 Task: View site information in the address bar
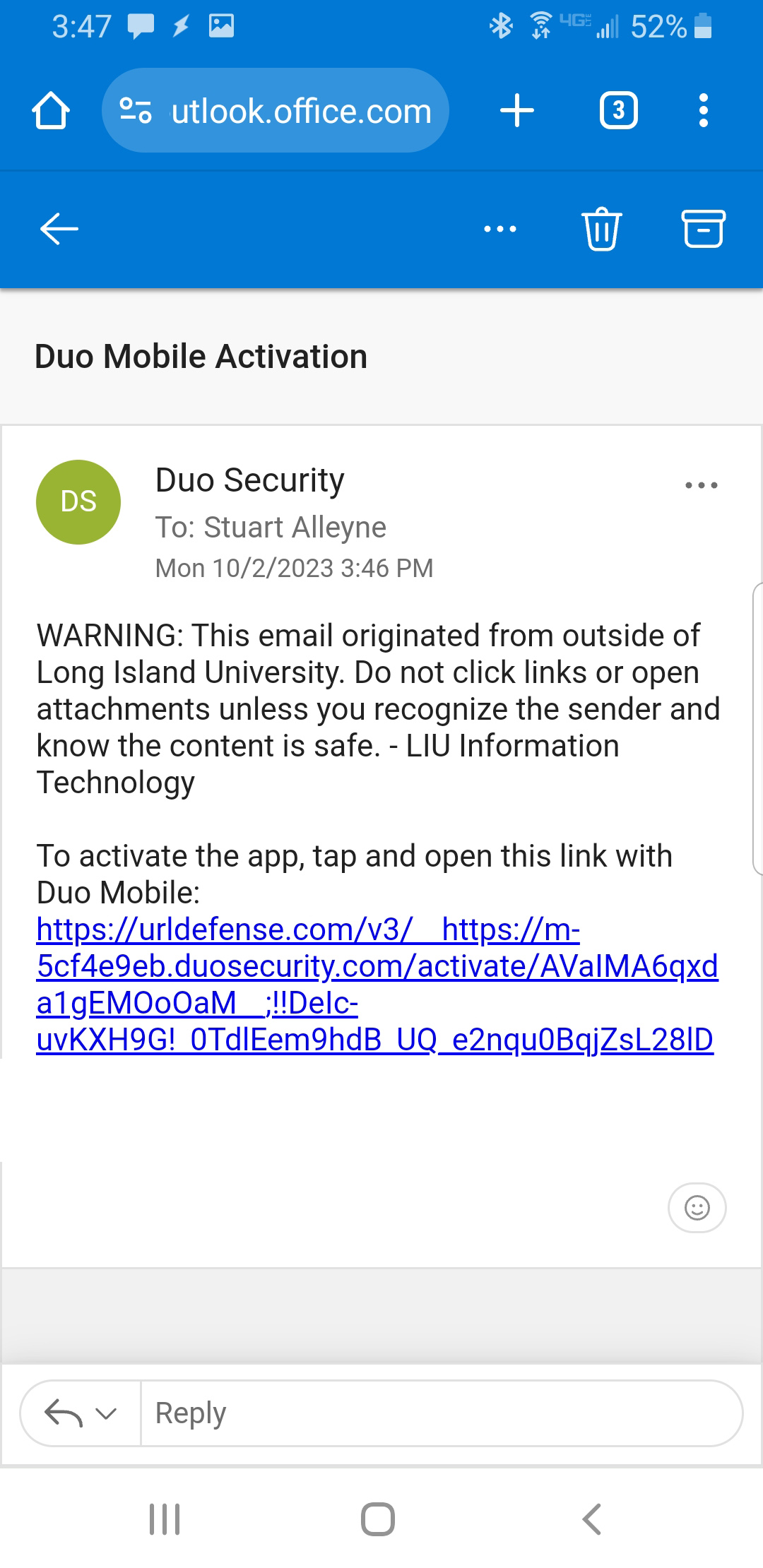coord(135,110)
